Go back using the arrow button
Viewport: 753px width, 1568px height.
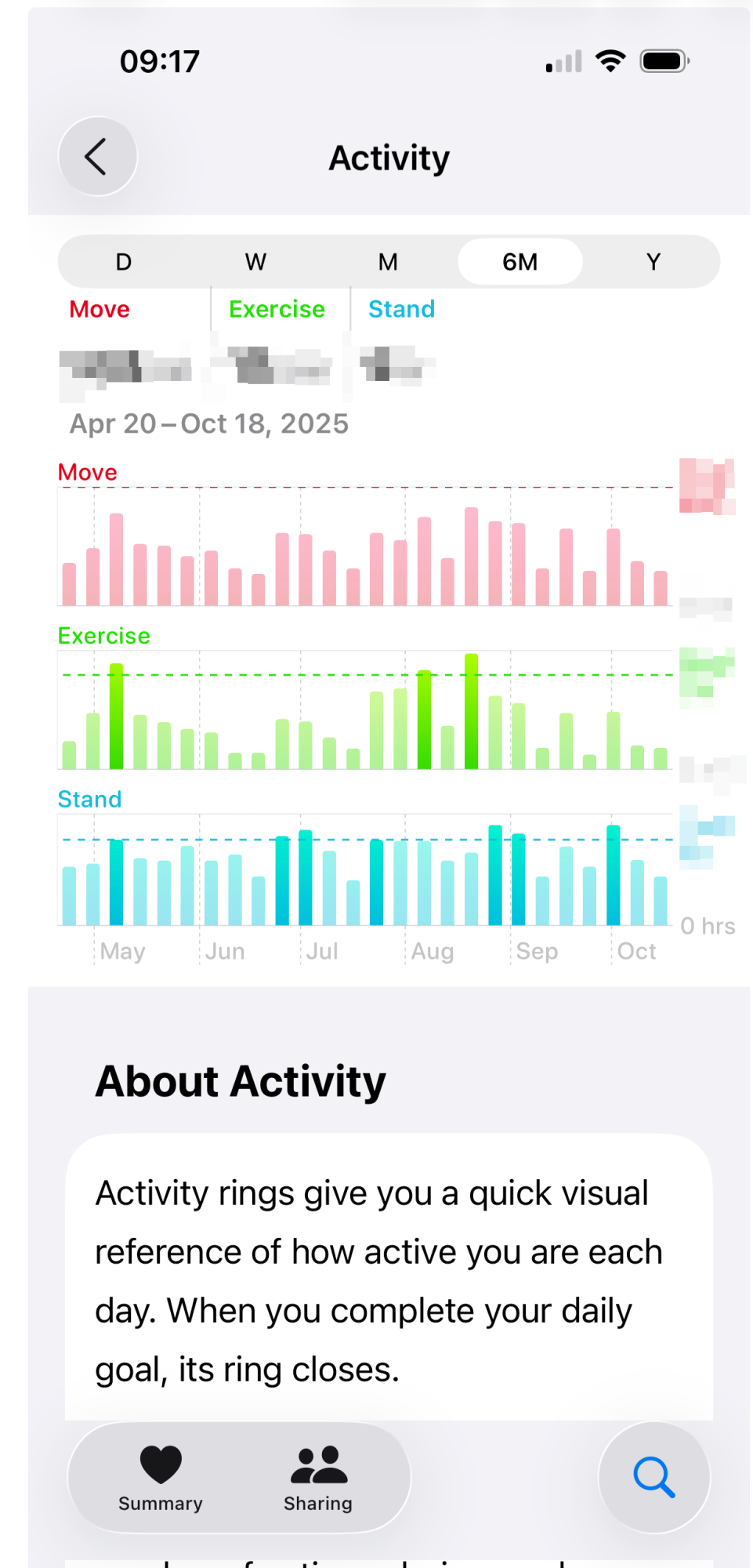[98, 157]
